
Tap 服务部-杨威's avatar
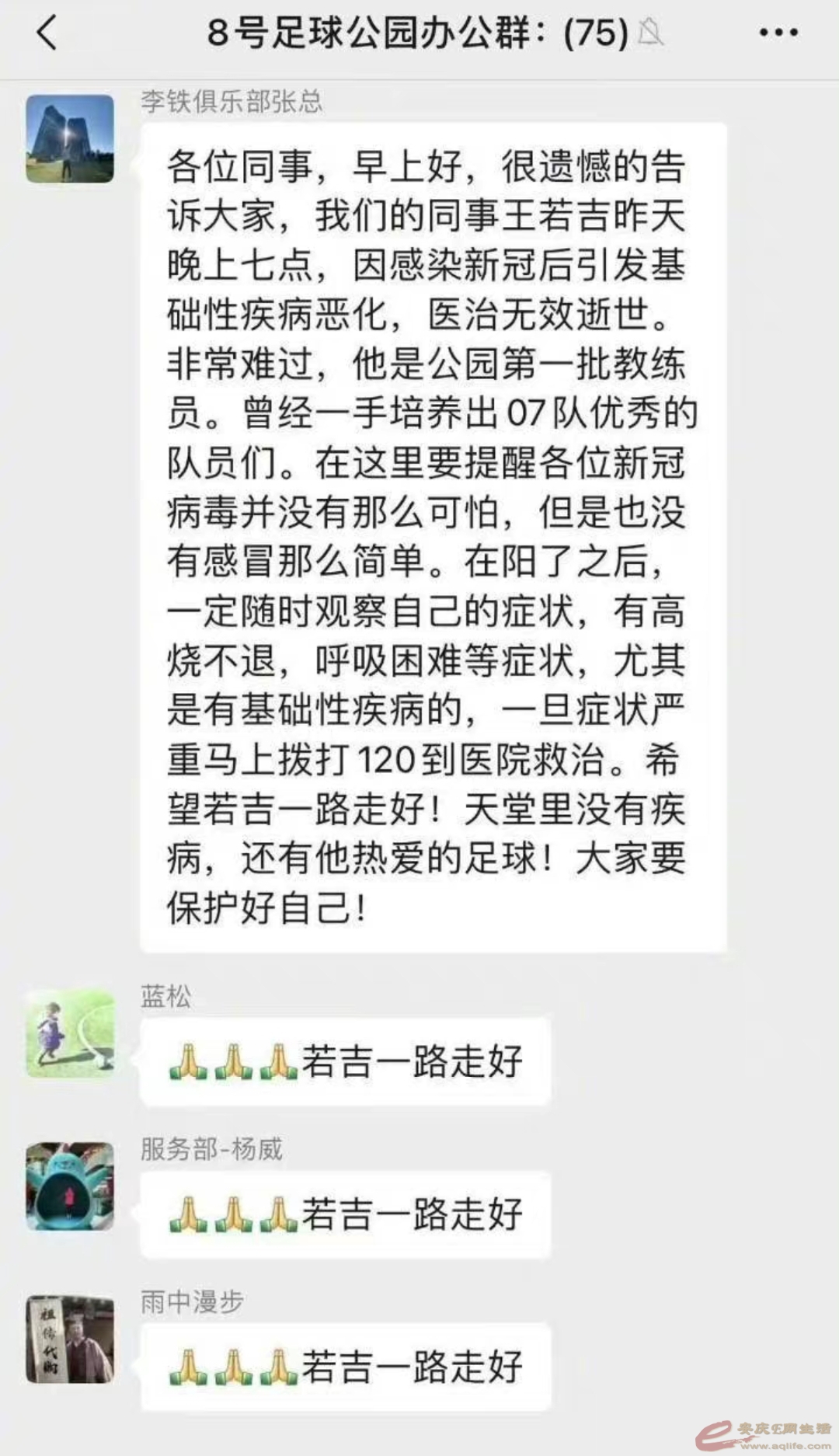click(70, 1186)
